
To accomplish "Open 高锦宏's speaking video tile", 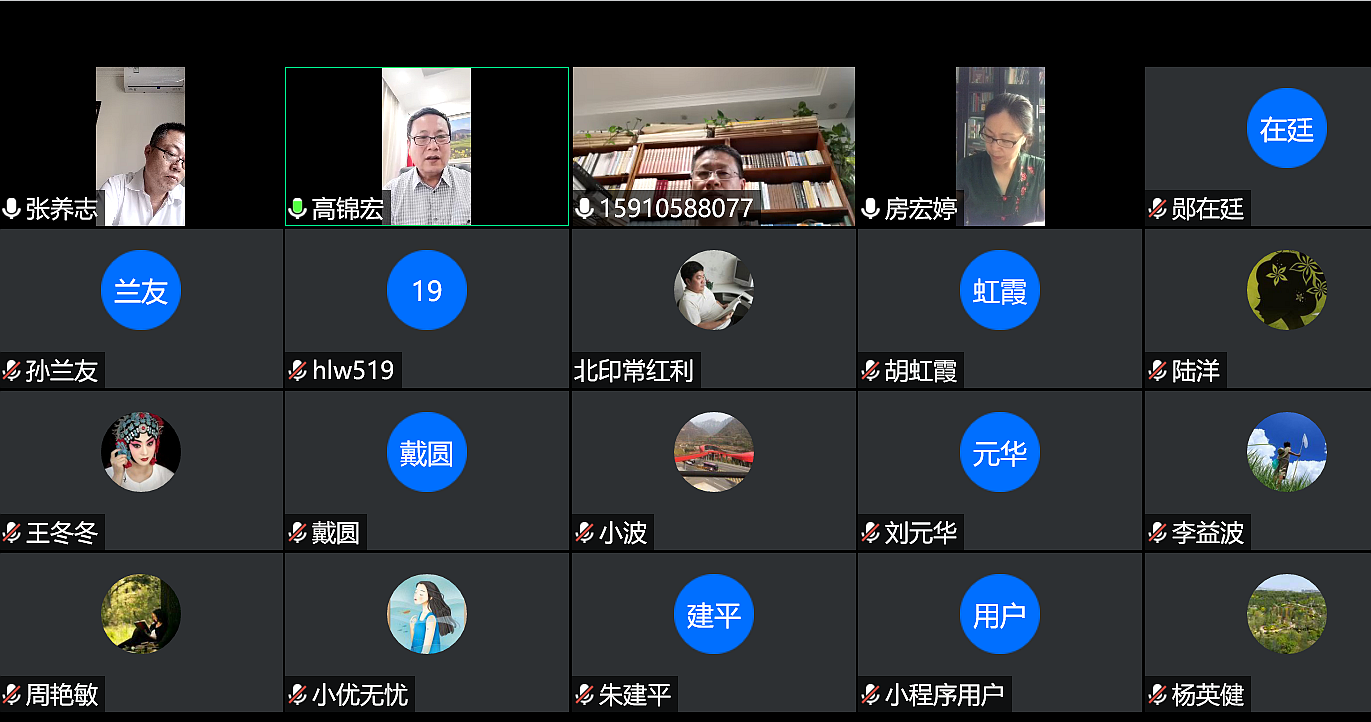I will pyautogui.click(x=426, y=146).
